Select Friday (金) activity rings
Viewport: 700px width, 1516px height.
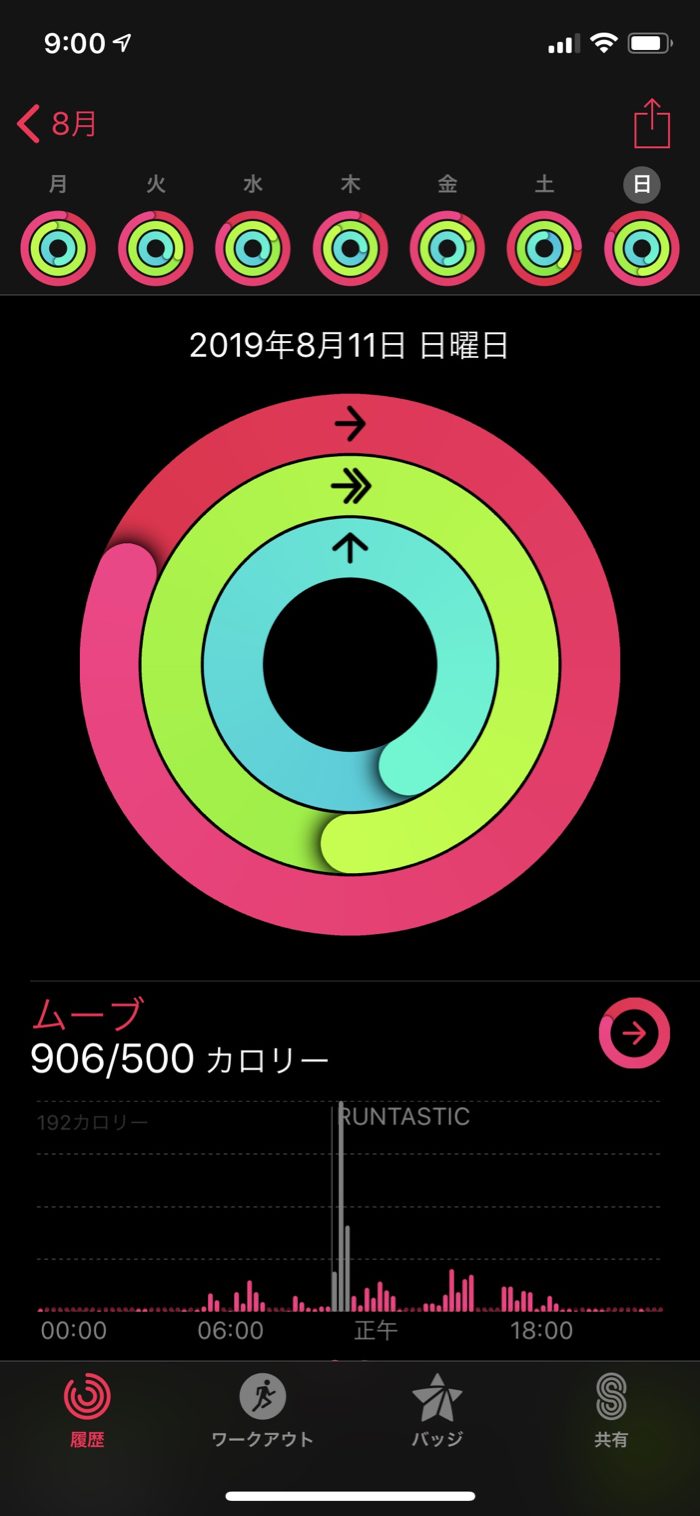[x=447, y=248]
